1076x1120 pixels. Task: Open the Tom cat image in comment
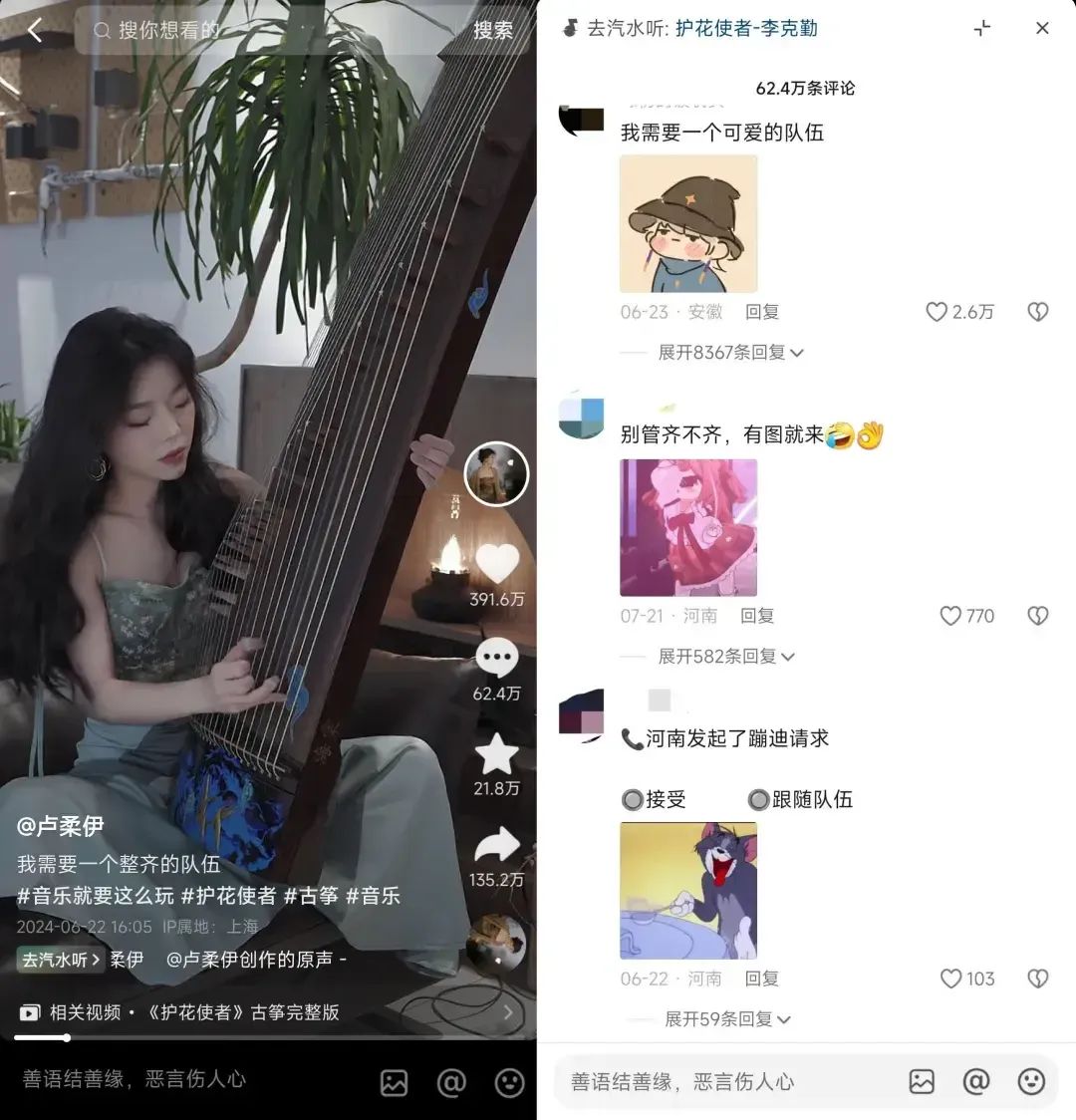click(688, 890)
